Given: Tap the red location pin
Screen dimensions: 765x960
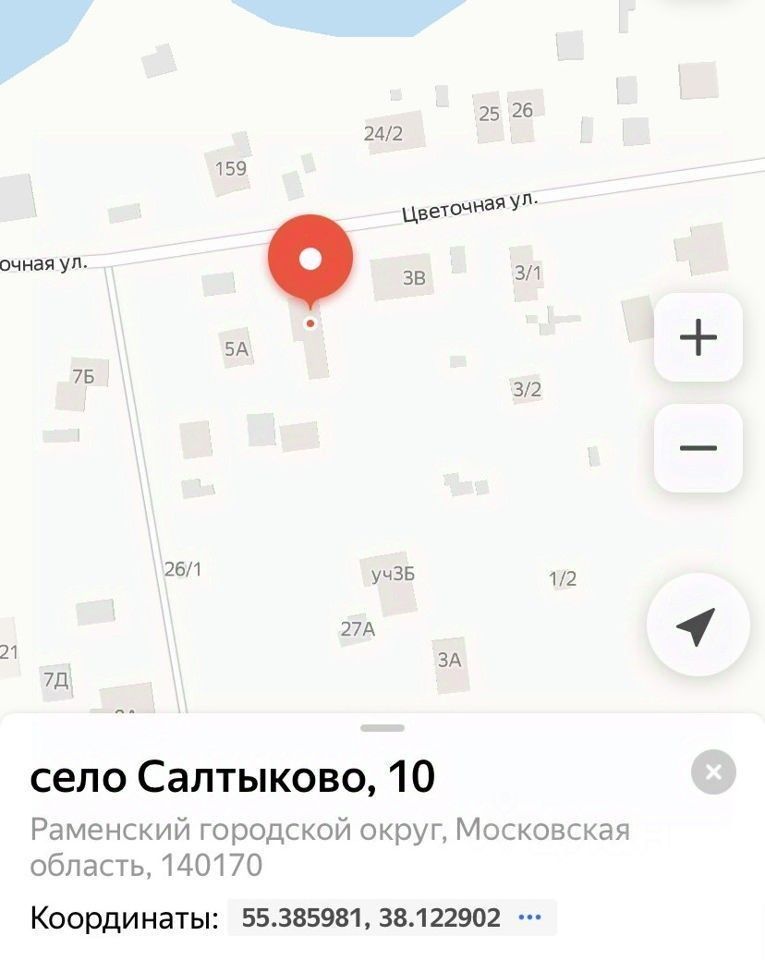Looking at the screenshot, I should point(310,260).
